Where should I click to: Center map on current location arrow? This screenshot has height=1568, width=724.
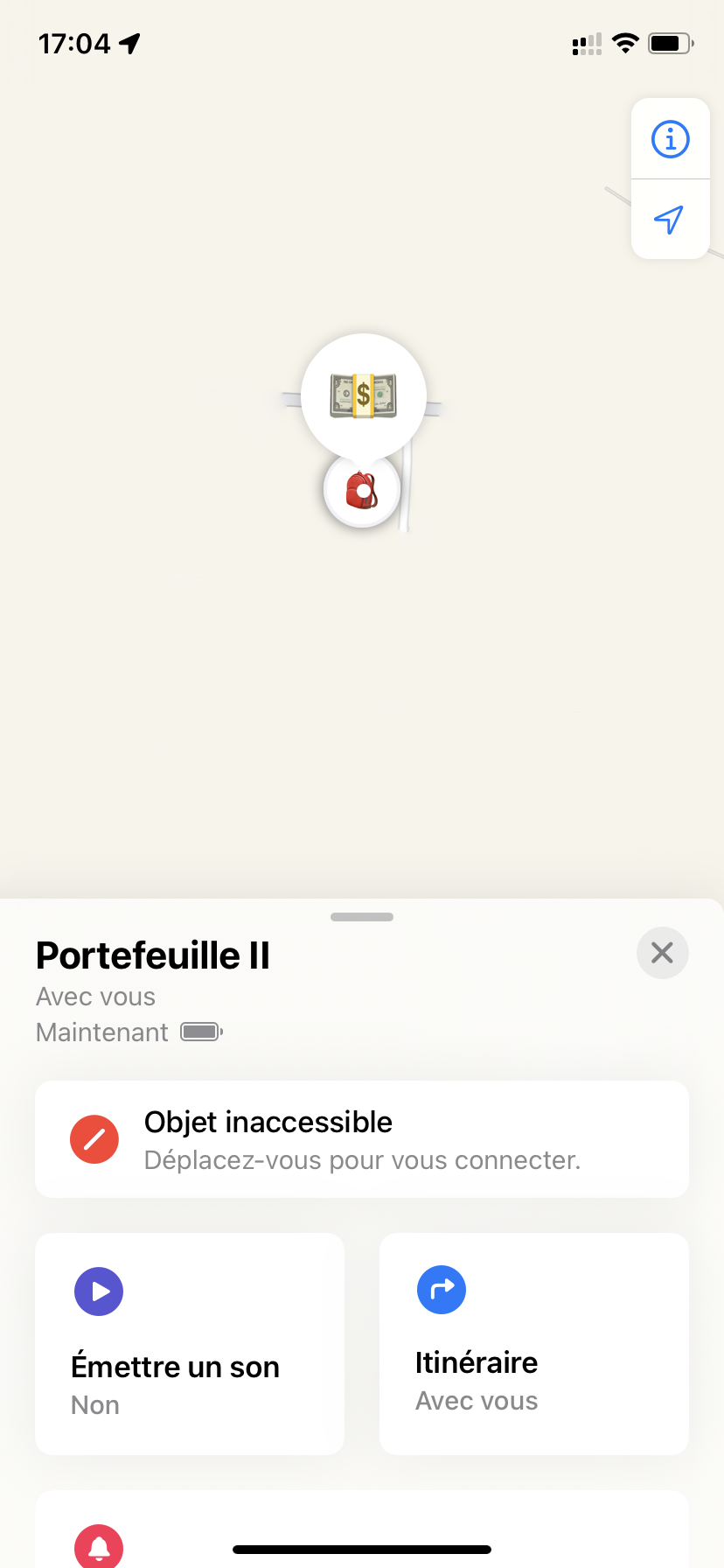tap(671, 220)
